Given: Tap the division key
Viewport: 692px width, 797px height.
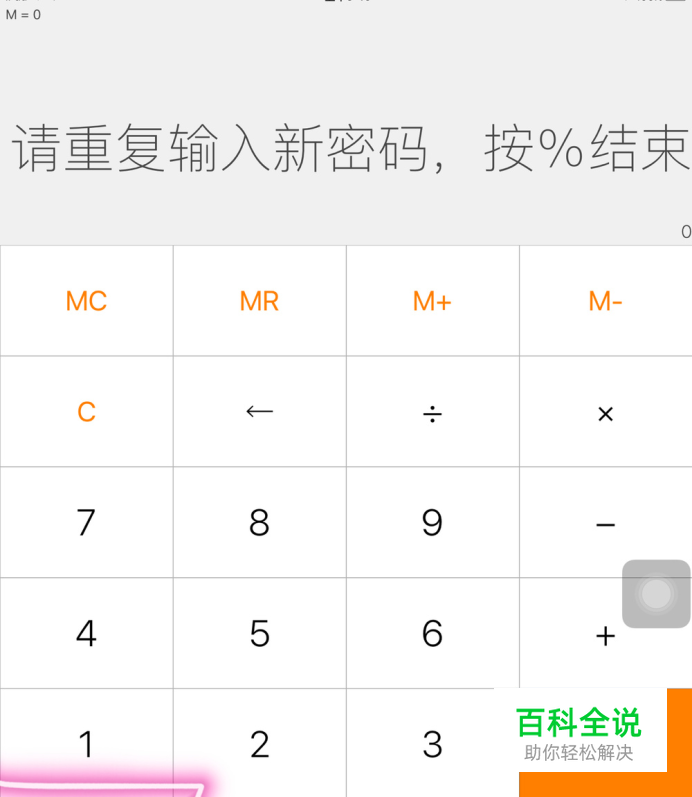Looking at the screenshot, I should pos(432,412).
